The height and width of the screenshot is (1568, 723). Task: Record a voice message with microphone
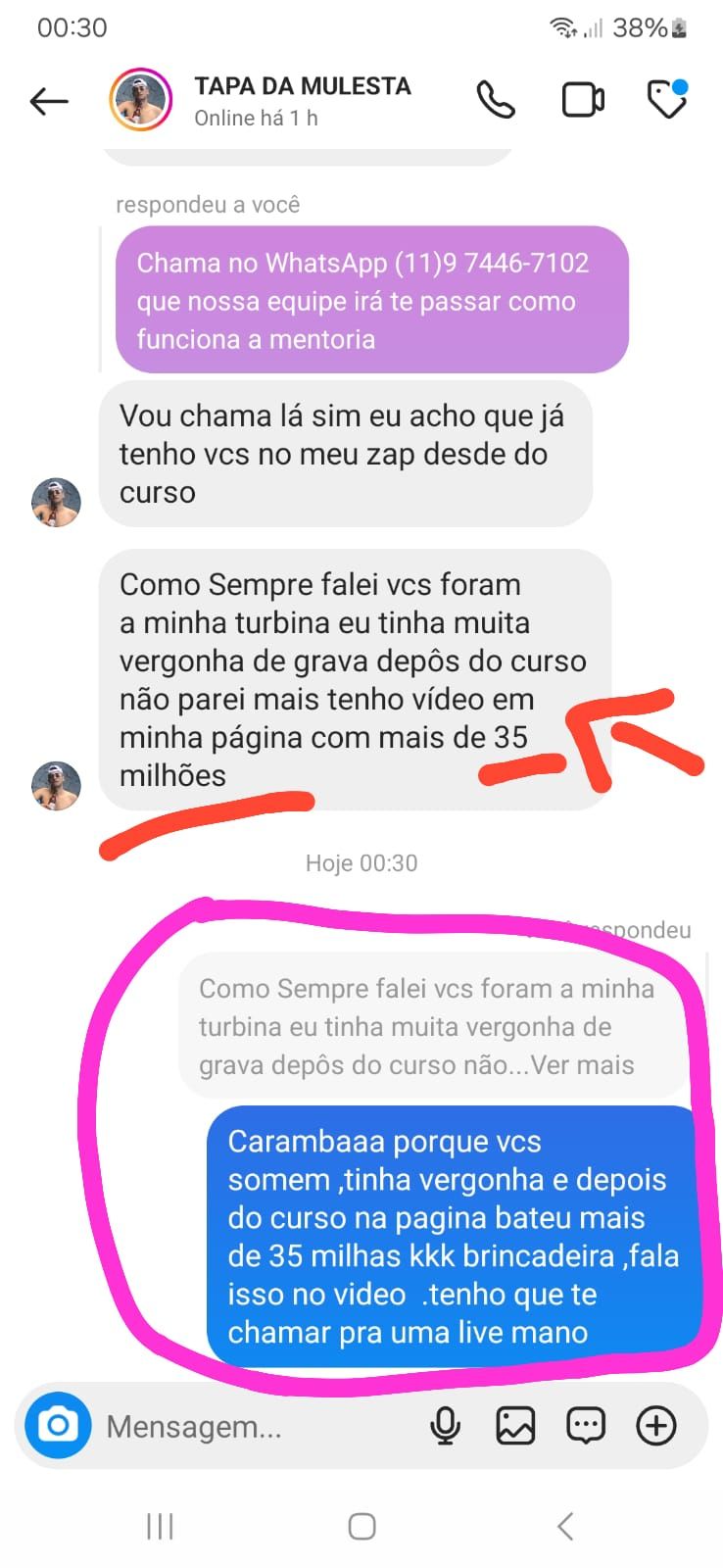tap(446, 1426)
